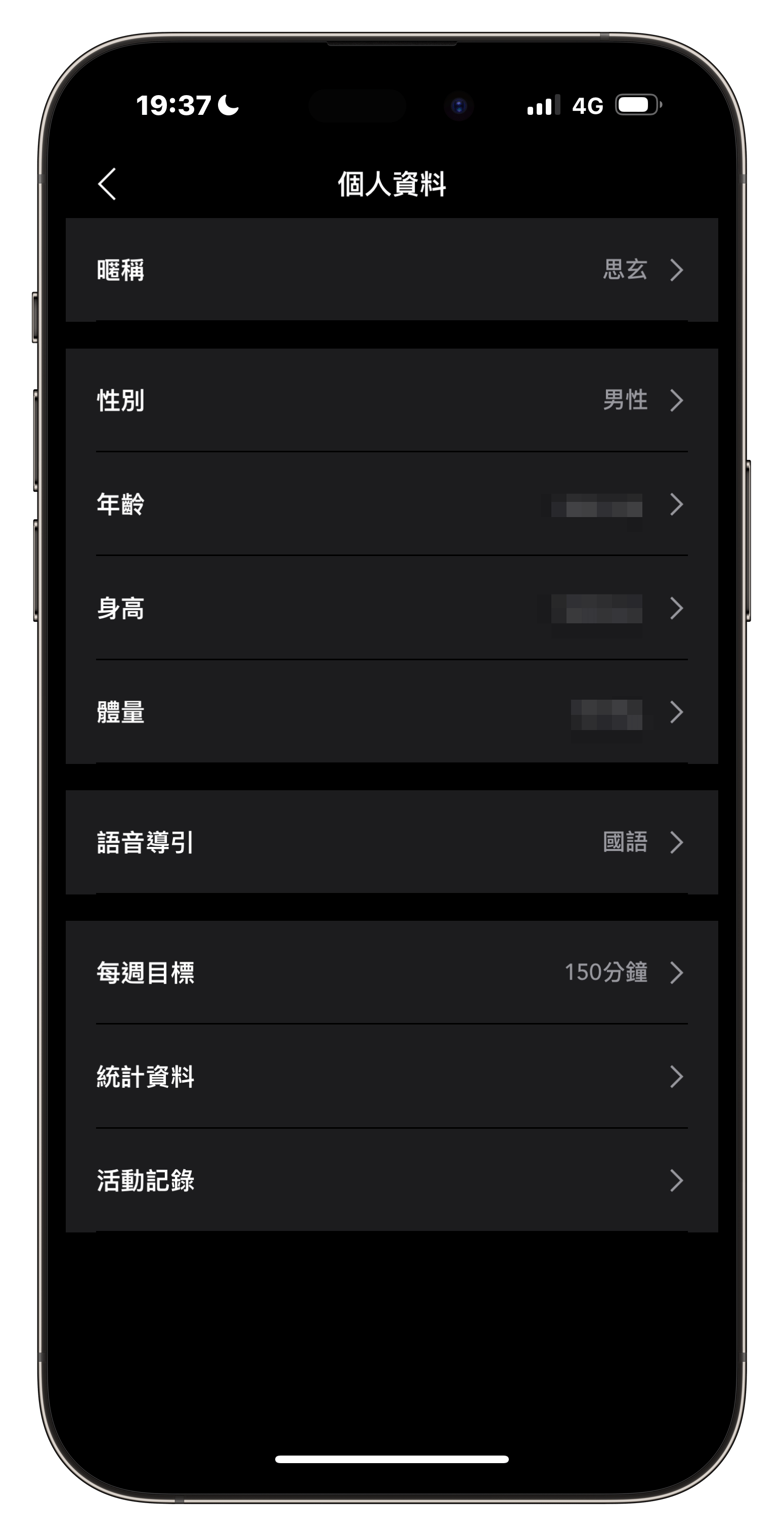View 統計資料 statistics
The image size is (784, 1536).
click(391, 1077)
